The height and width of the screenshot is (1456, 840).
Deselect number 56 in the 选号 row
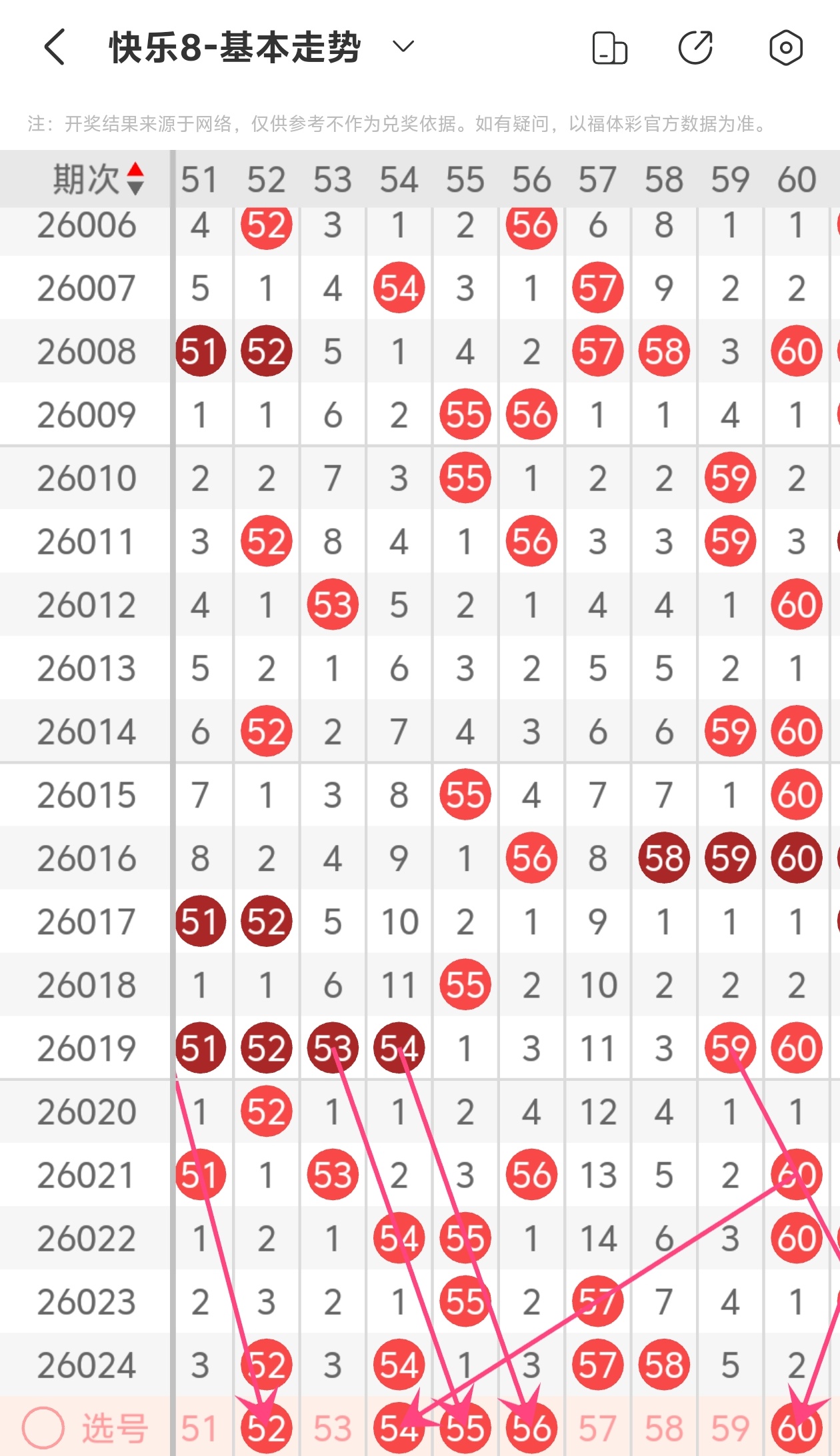(531, 1428)
